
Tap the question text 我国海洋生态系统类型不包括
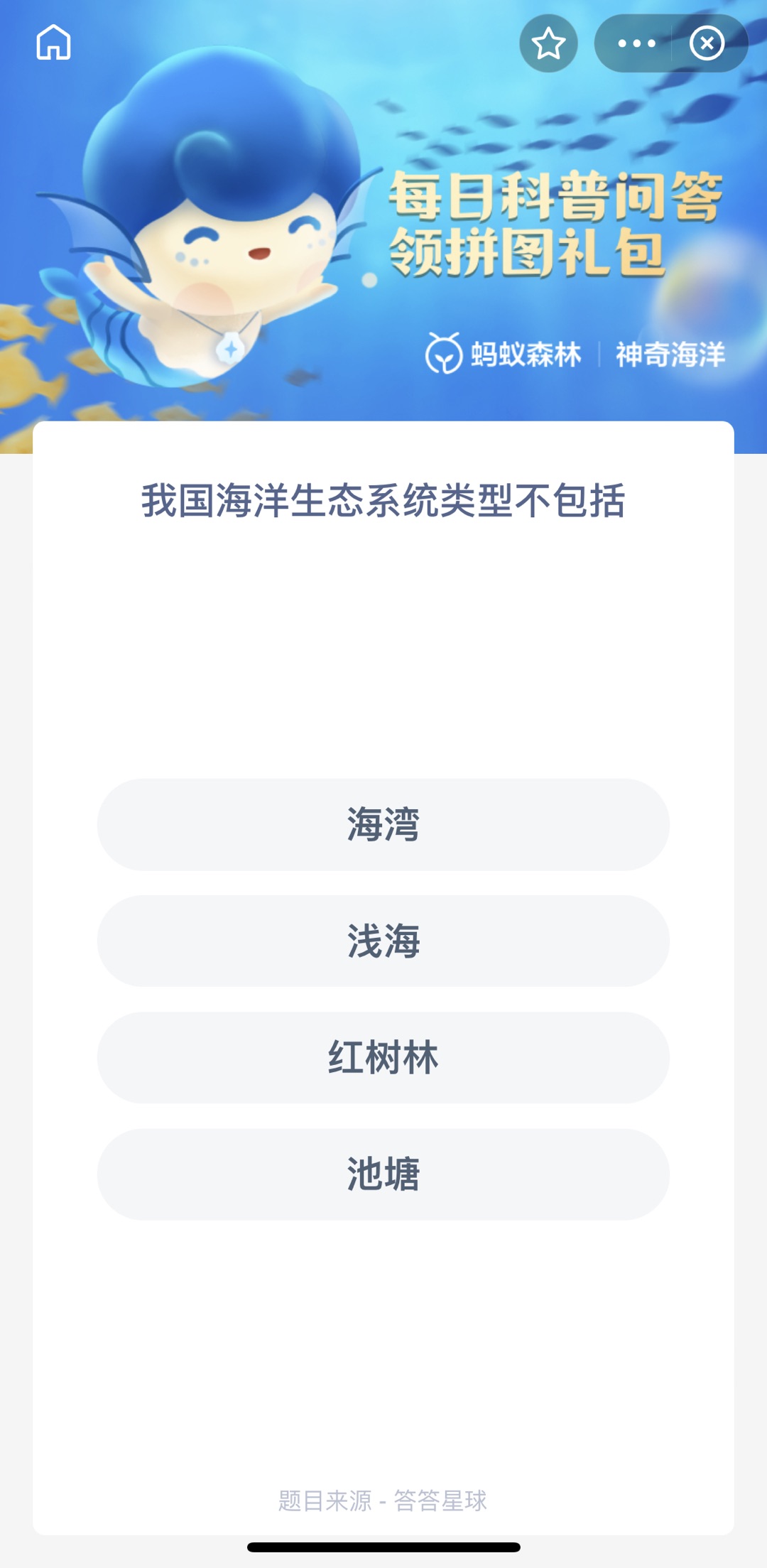click(383, 502)
